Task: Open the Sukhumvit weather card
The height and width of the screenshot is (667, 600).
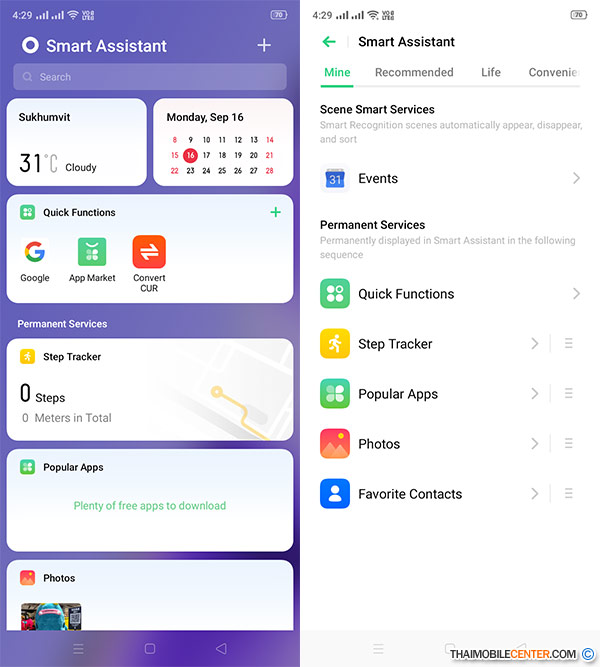Action: [76, 142]
